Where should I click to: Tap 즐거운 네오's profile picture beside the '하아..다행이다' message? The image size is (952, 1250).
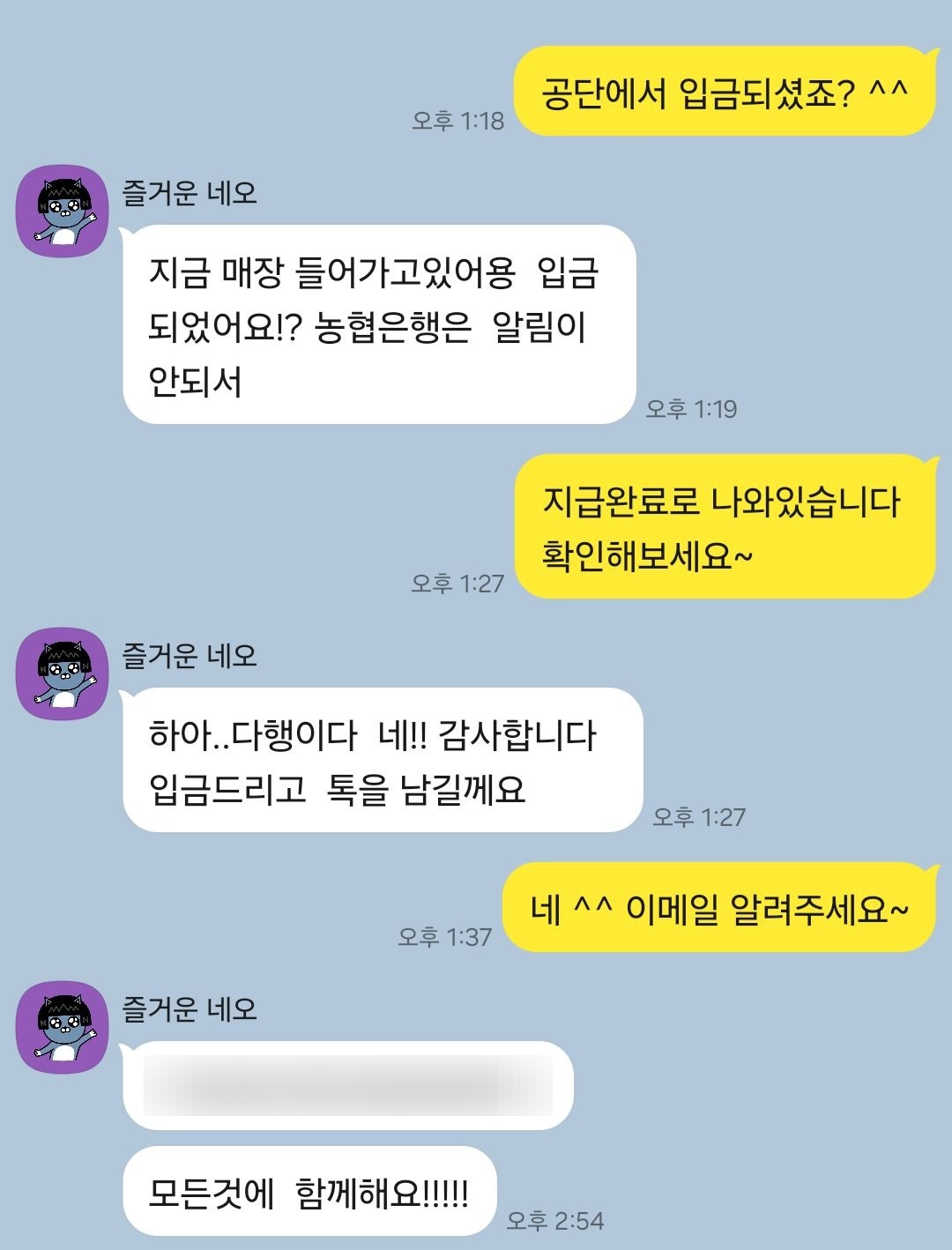[63, 674]
